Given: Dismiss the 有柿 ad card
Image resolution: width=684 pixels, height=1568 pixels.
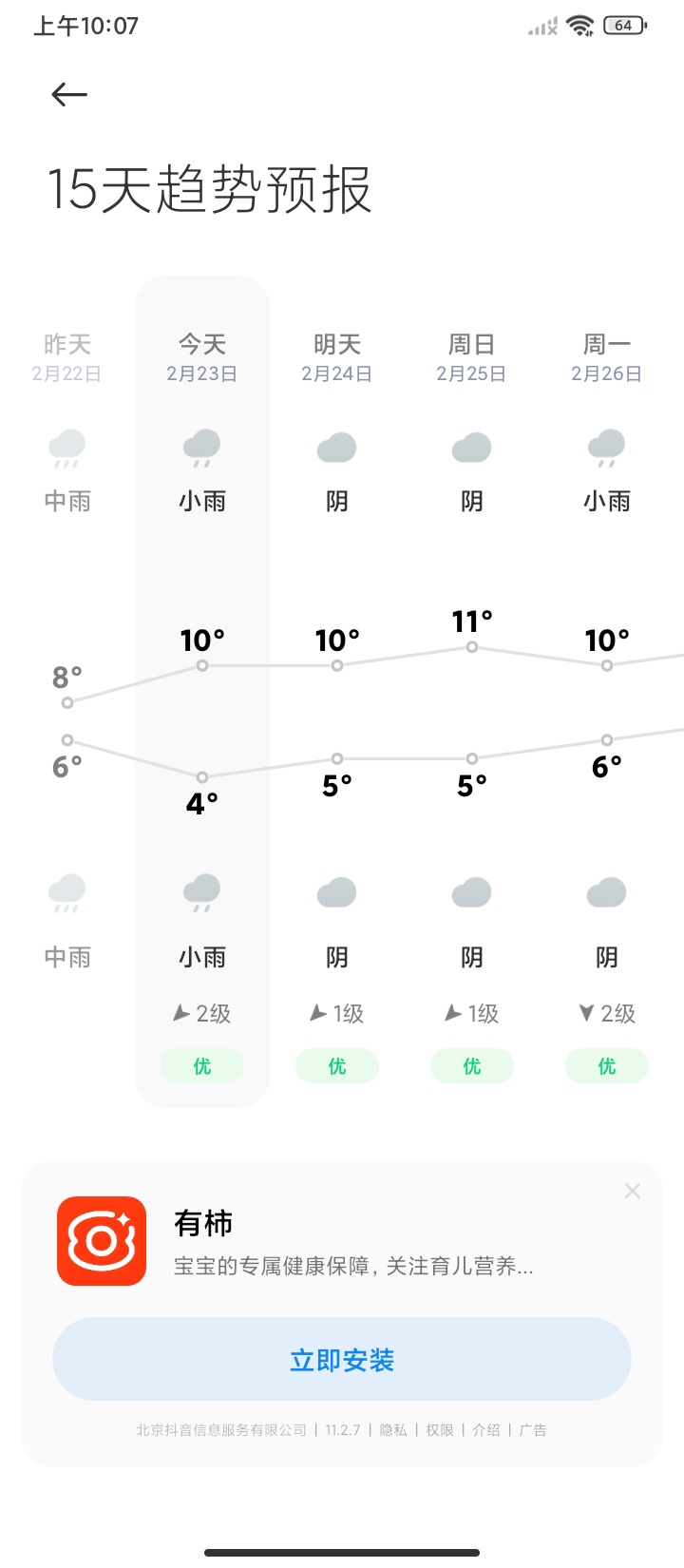Looking at the screenshot, I should [x=633, y=1191].
